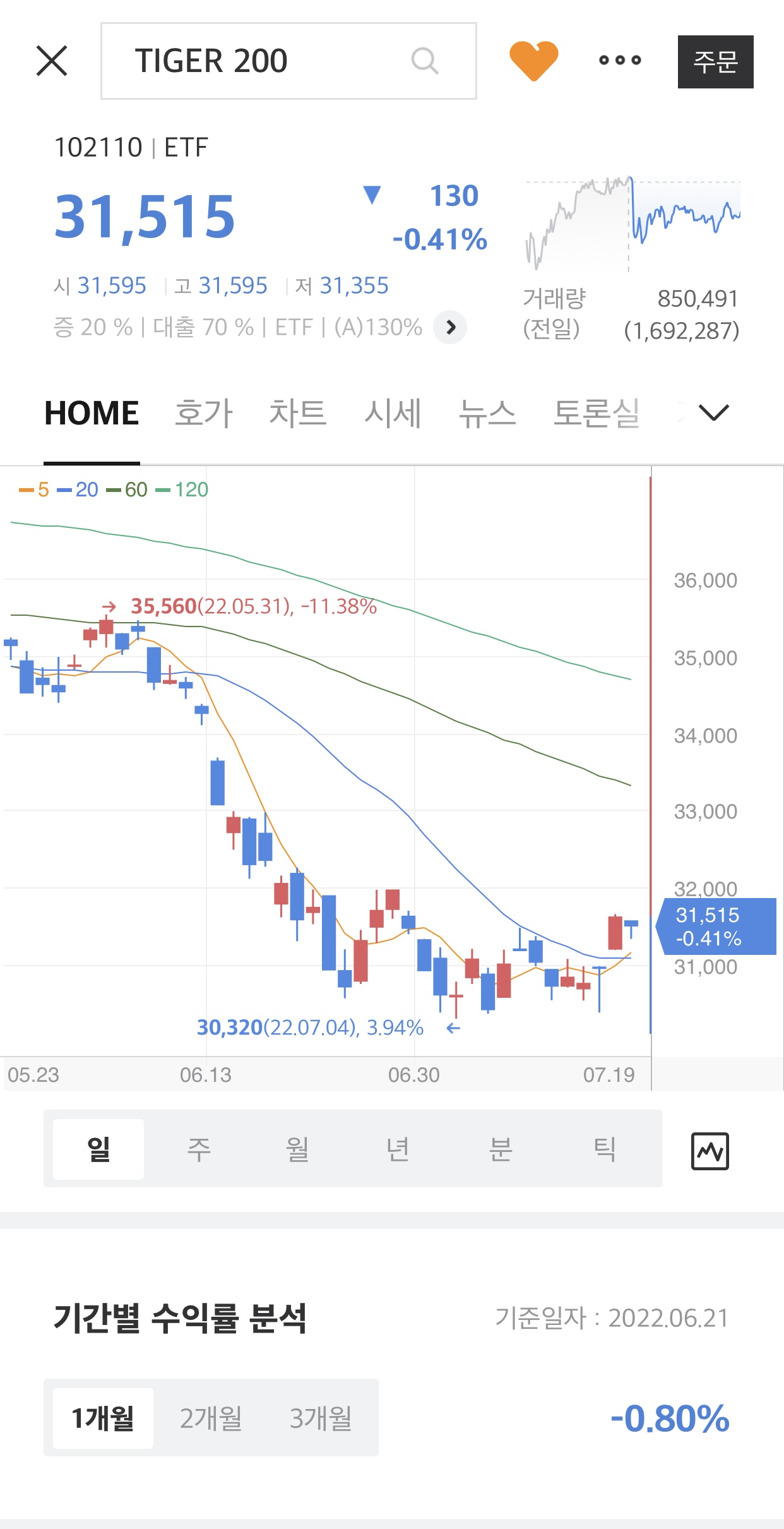Expand margin and loan details arrow

tap(450, 327)
